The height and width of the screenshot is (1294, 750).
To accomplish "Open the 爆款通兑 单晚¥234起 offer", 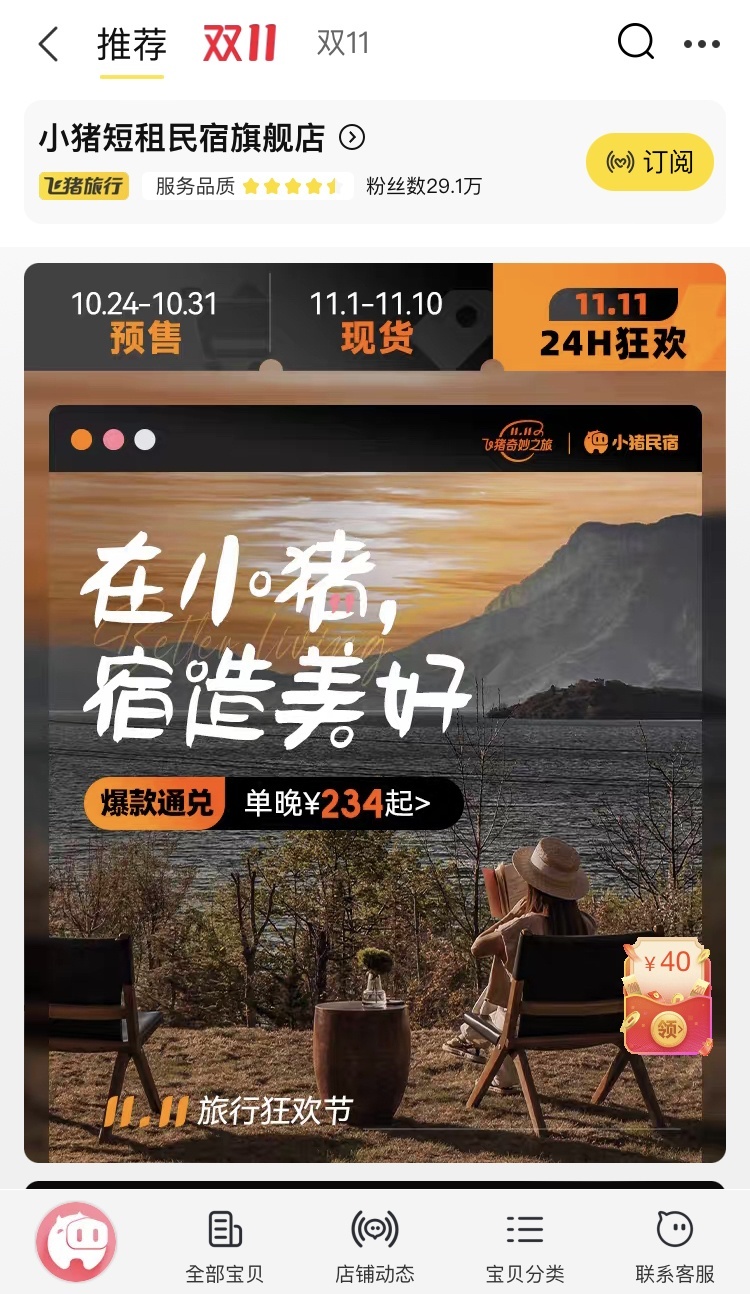I will click(273, 803).
